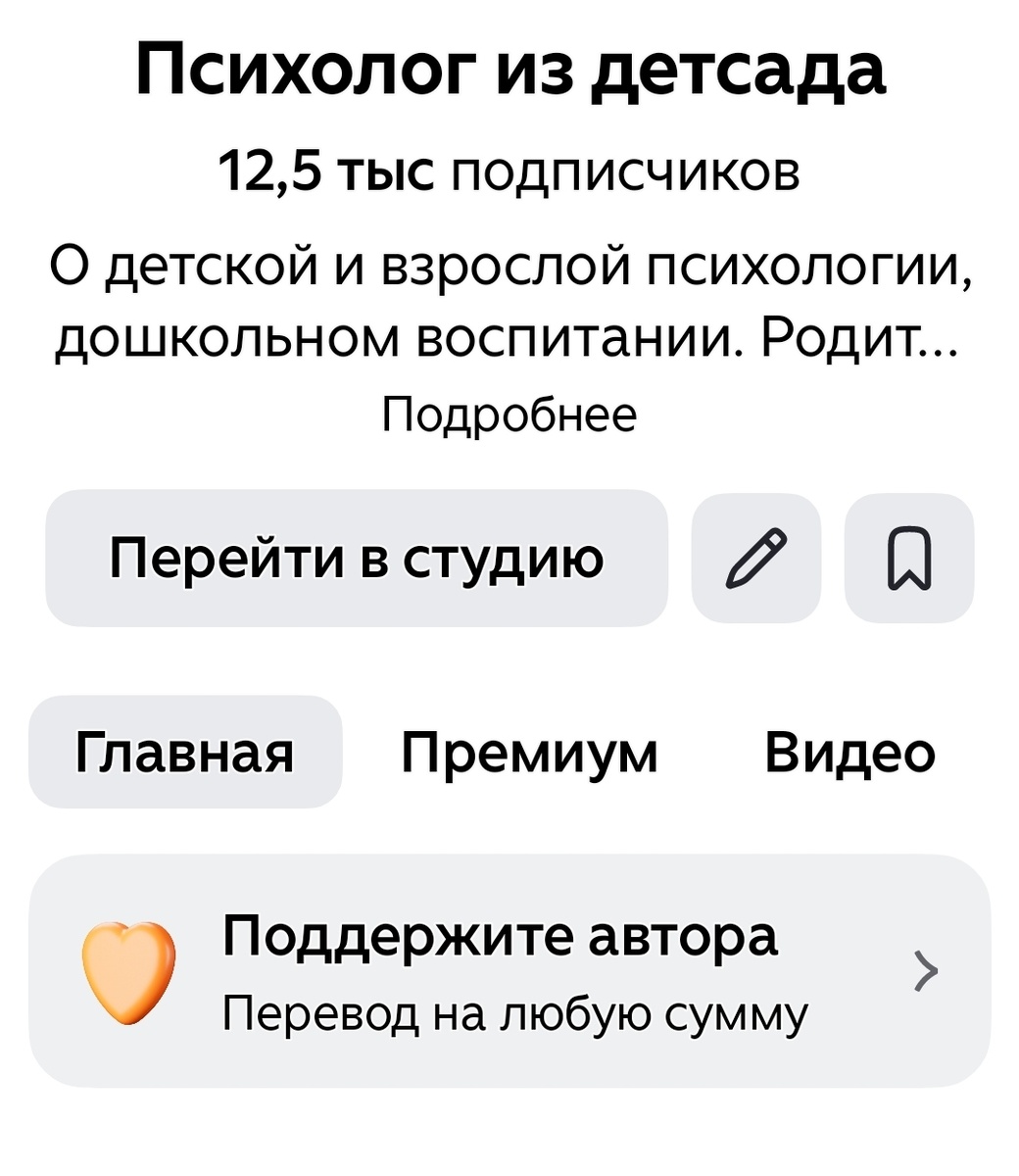
Task: Expand the description with 'Подробнее'
Action: pos(509,414)
